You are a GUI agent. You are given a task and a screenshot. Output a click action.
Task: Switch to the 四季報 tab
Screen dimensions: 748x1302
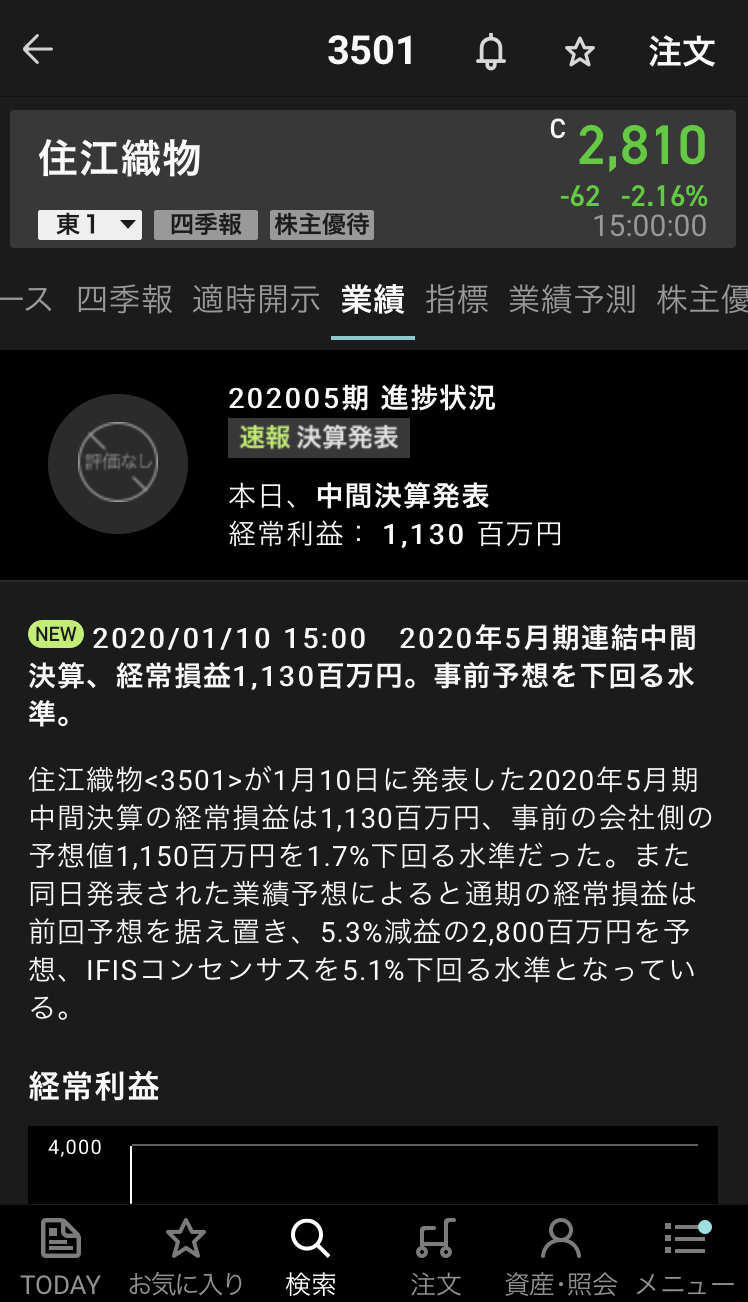click(x=125, y=299)
